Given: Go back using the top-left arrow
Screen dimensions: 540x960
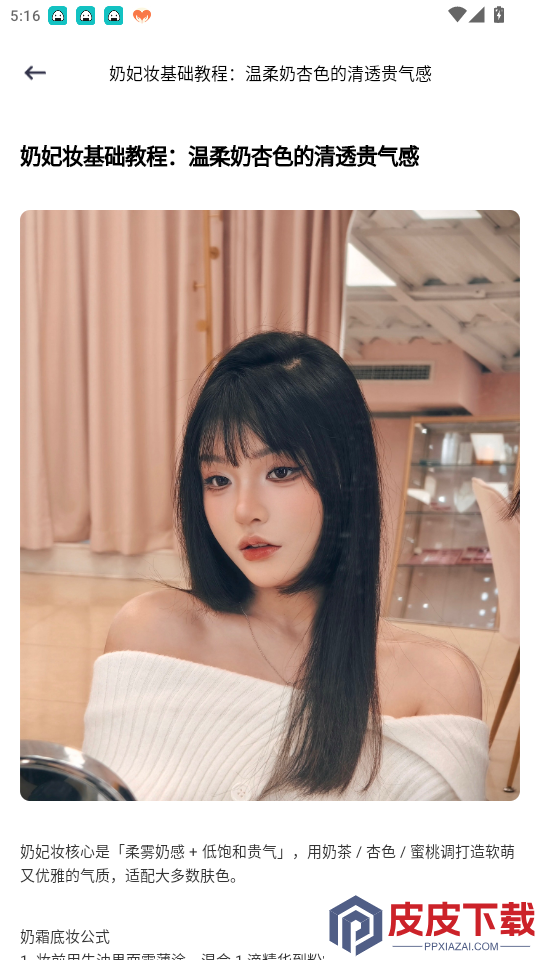Looking at the screenshot, I should pos(35,73).
